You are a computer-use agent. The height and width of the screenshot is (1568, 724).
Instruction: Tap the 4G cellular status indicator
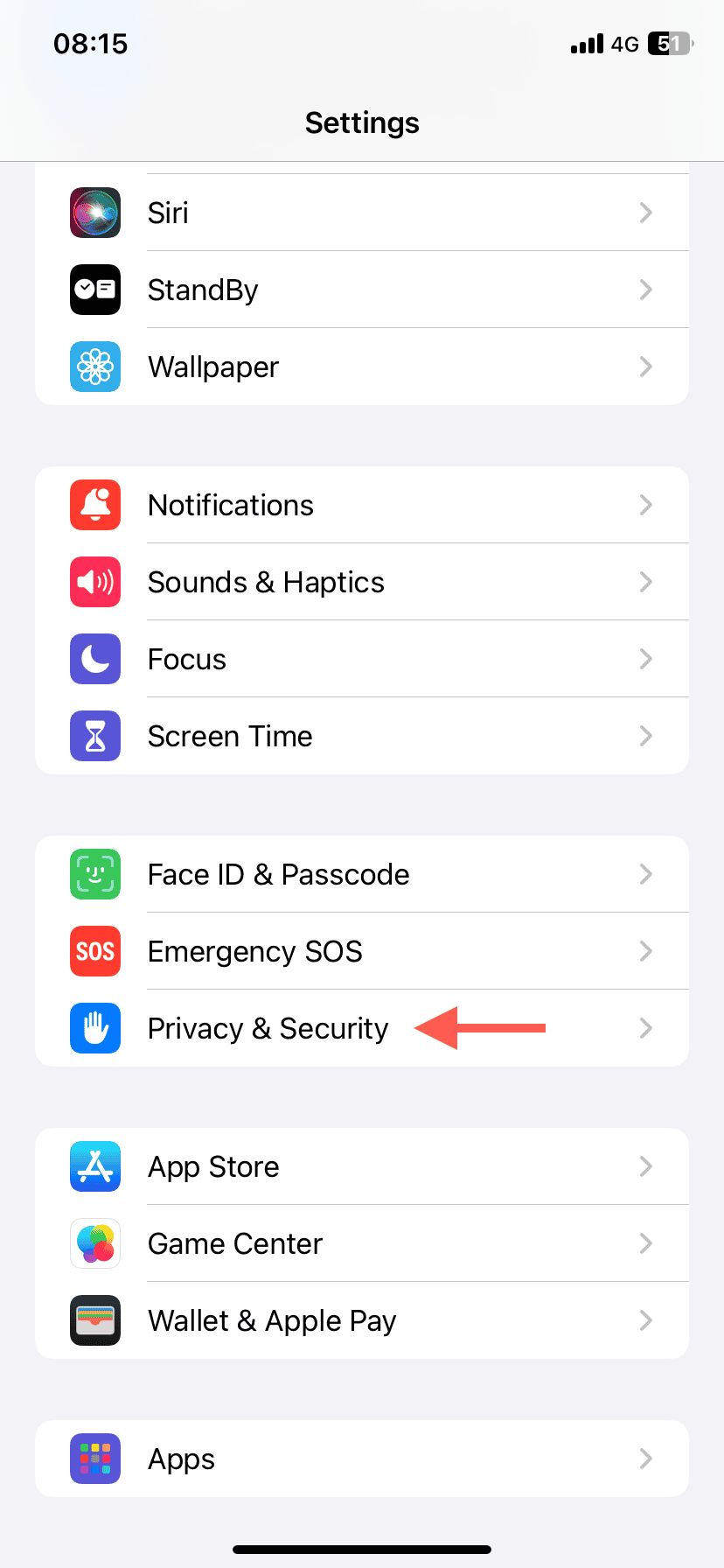coord(623,44)
